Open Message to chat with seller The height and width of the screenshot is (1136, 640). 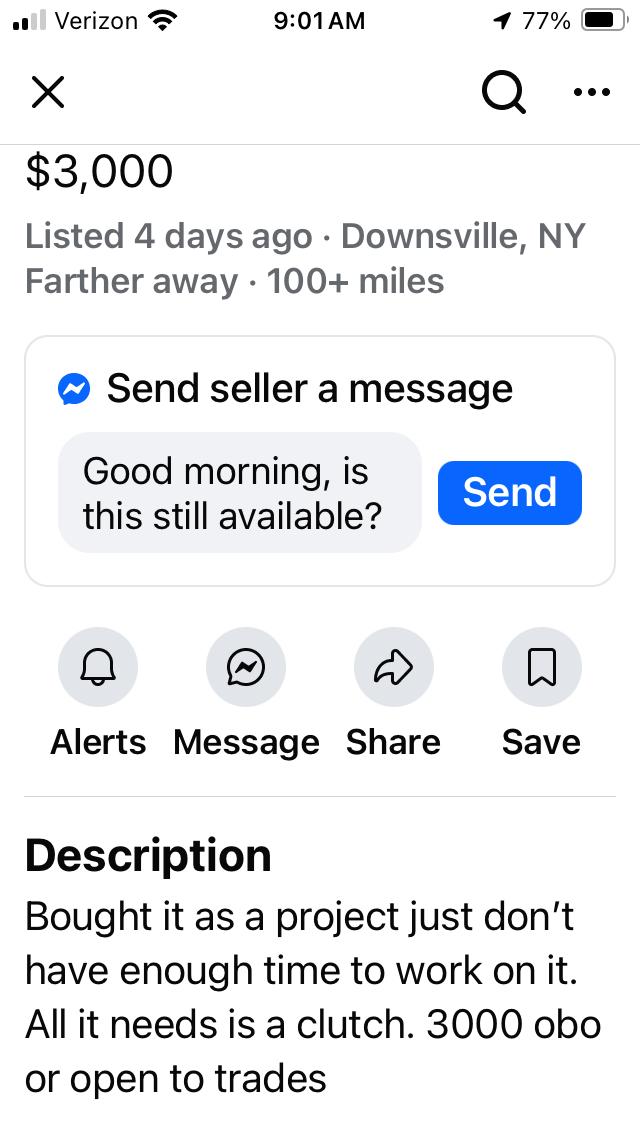[x=245, y=667]
